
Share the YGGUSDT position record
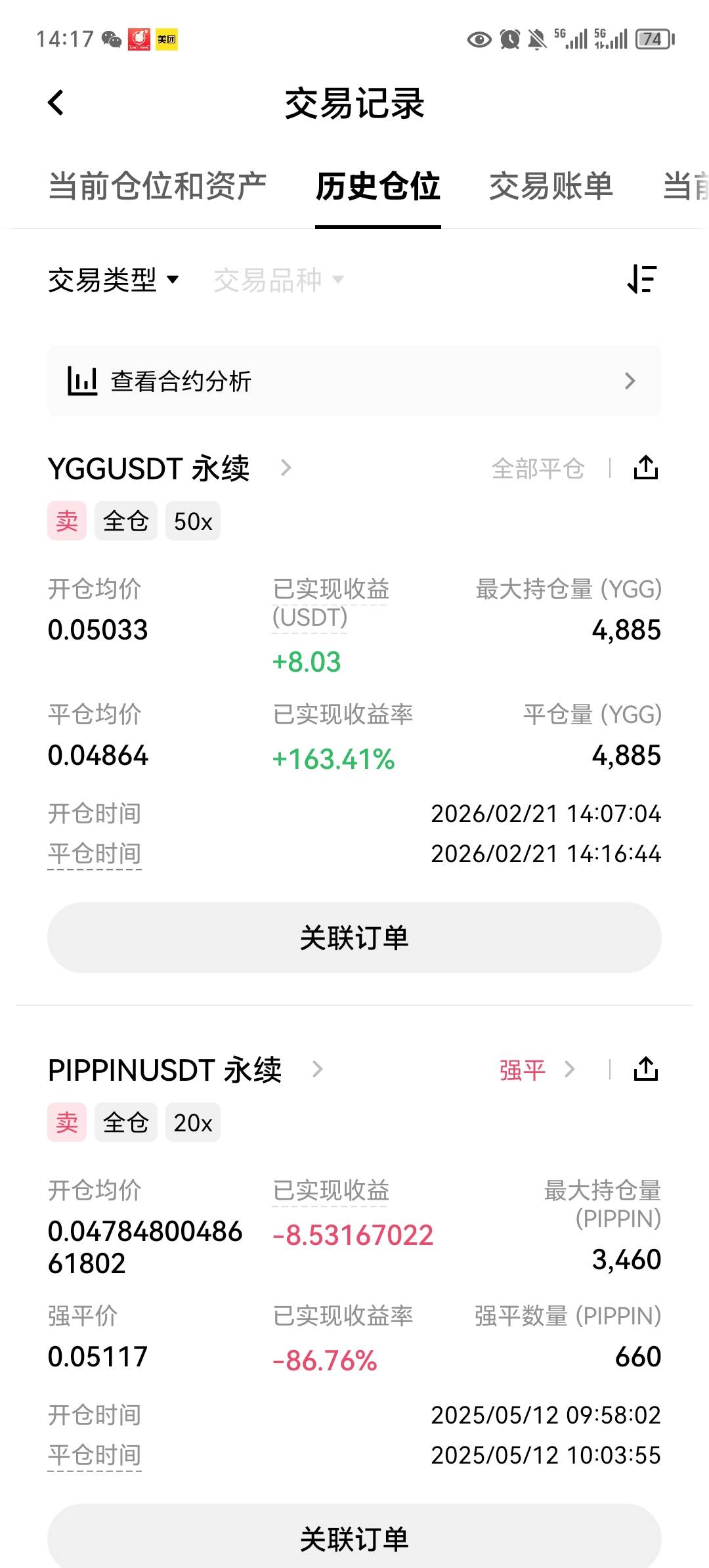pyautogui.click(x=645, y=468)
